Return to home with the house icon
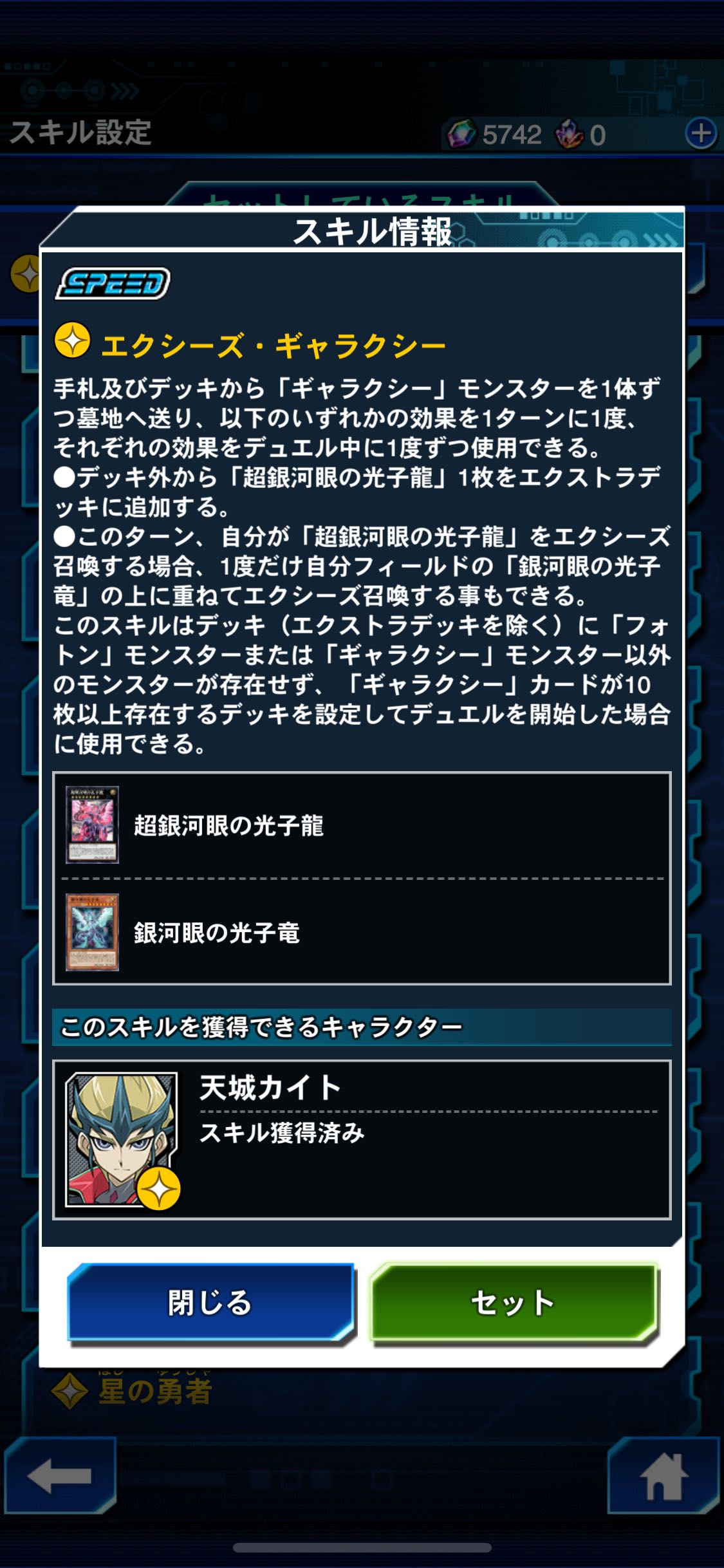Screen dimensions: 724x1568 664,1475
